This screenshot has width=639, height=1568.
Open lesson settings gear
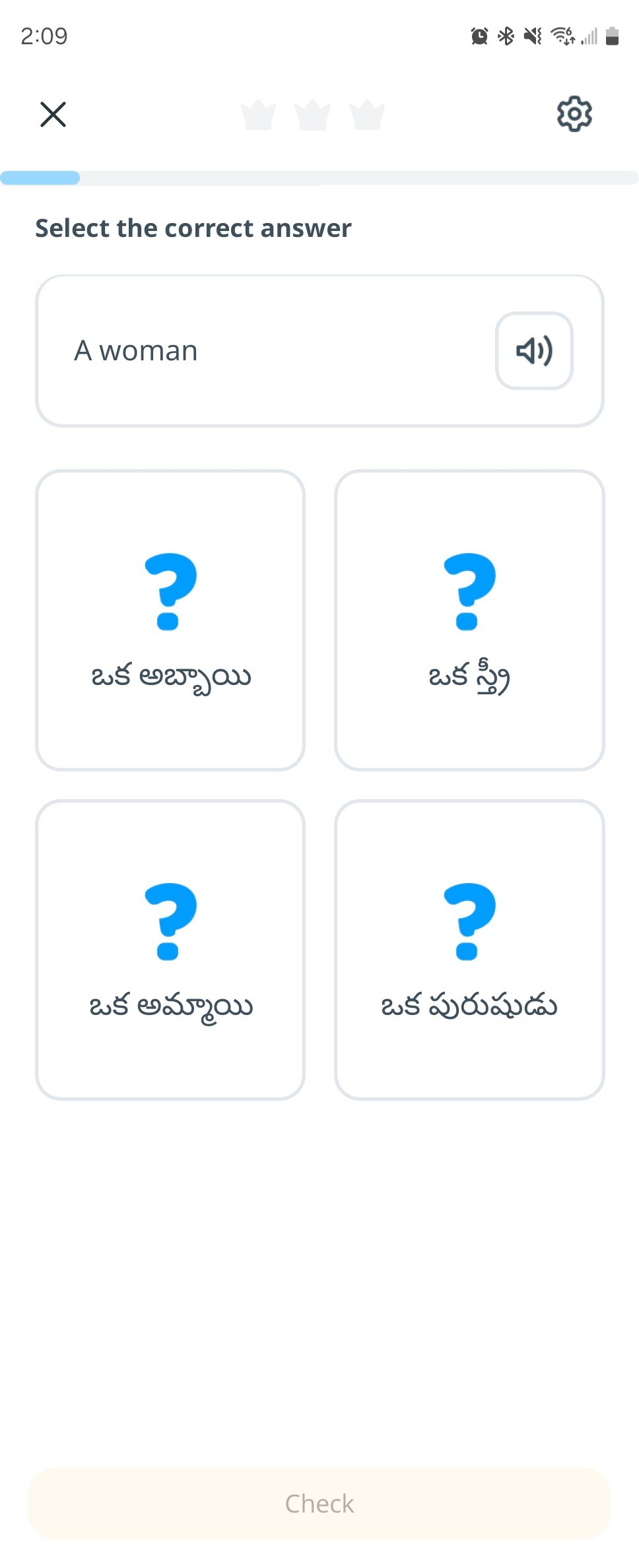tap(574, 114)
